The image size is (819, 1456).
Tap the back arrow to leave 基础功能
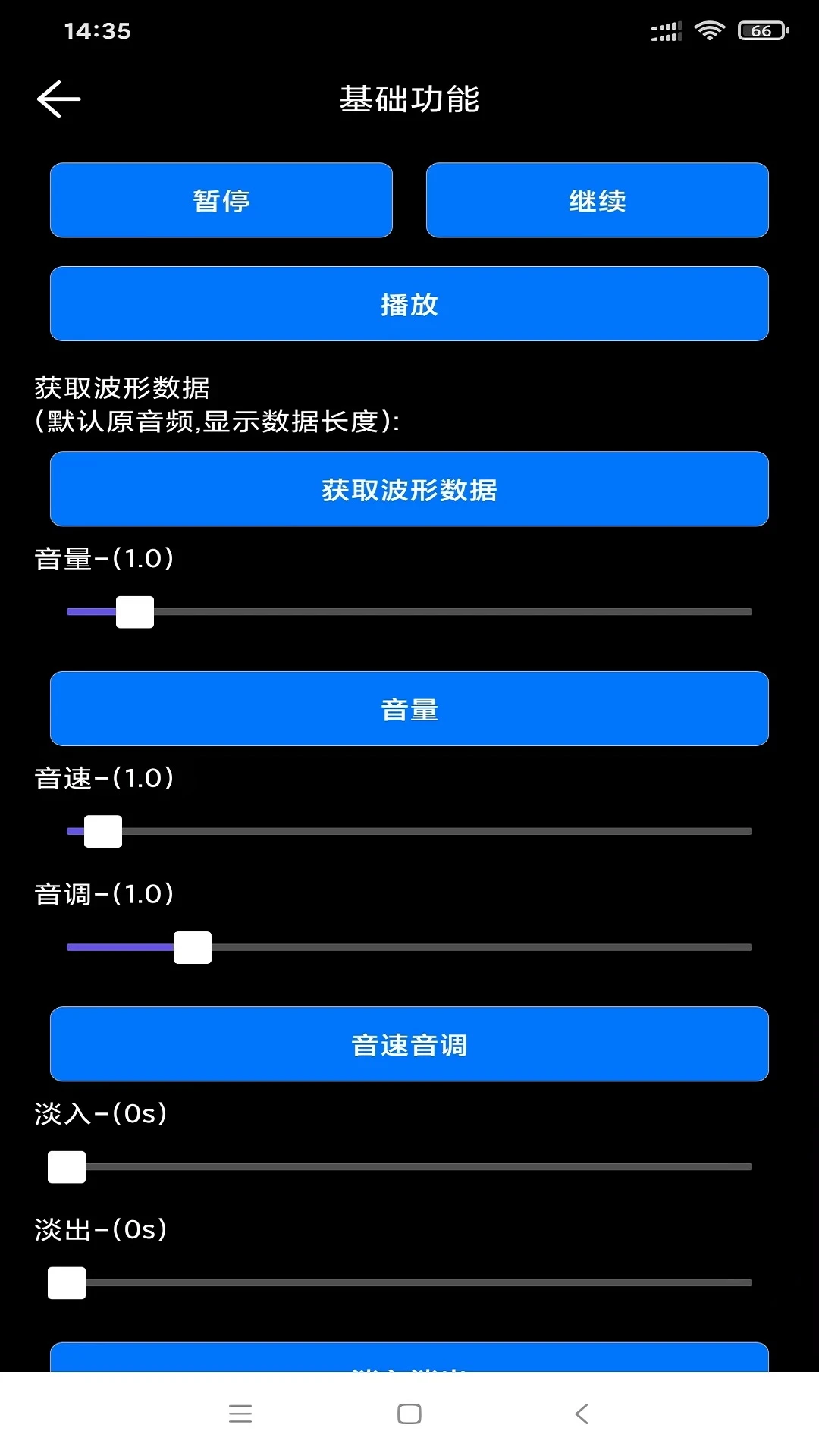click(58, 99)
